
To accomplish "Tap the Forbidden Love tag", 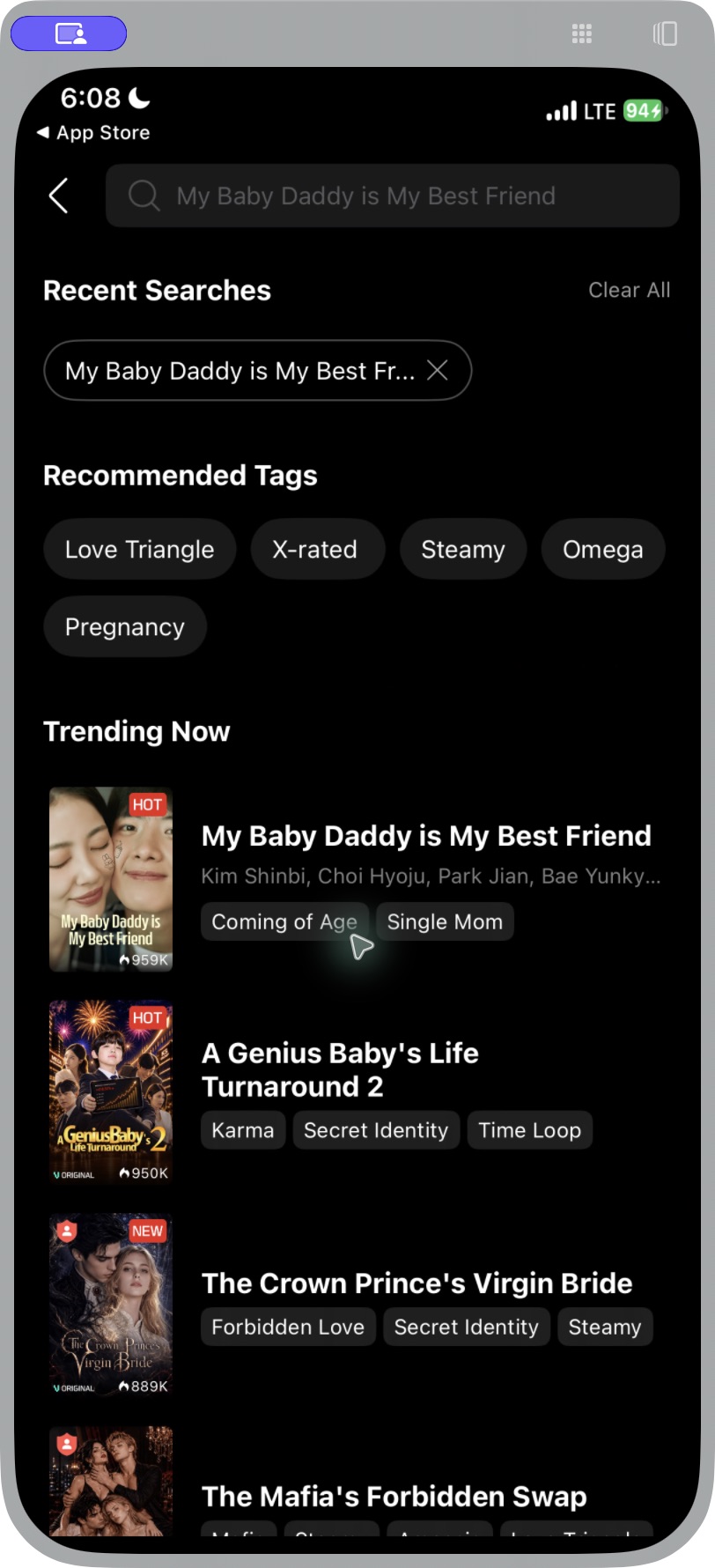I will [x=288, y=1328].
